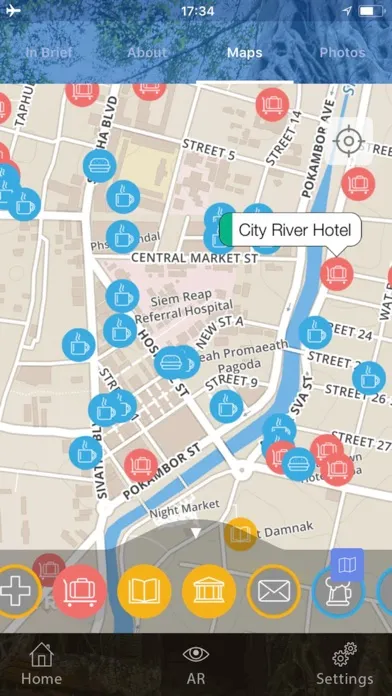The width and height of the screenshot is (392, 696).
Task: Open the purple map icon button
Action: [x=347, y=565]
